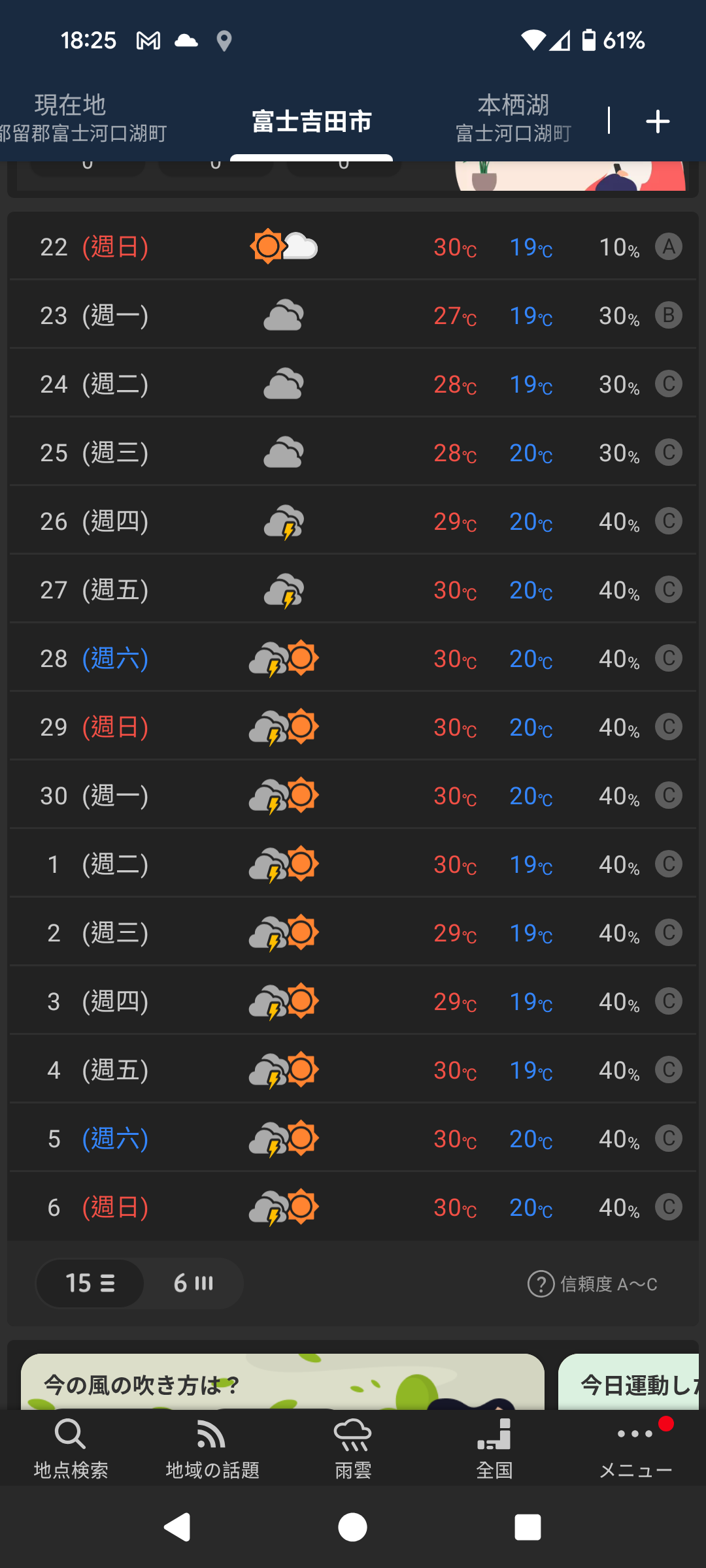706x1568 pixels.
Task: Switch to the 本栖湖 location tab
Action: [x=513, y=119]
